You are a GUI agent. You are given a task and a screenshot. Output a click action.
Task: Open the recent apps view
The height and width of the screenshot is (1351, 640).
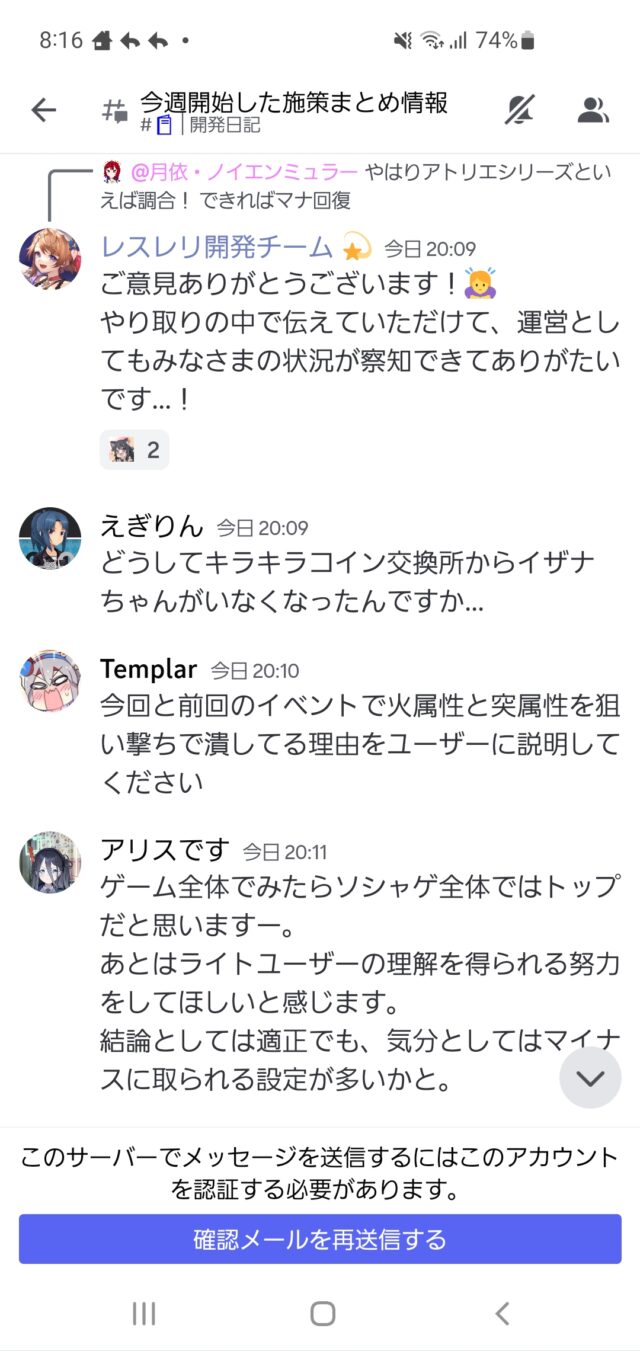[x=144, y=1313]
